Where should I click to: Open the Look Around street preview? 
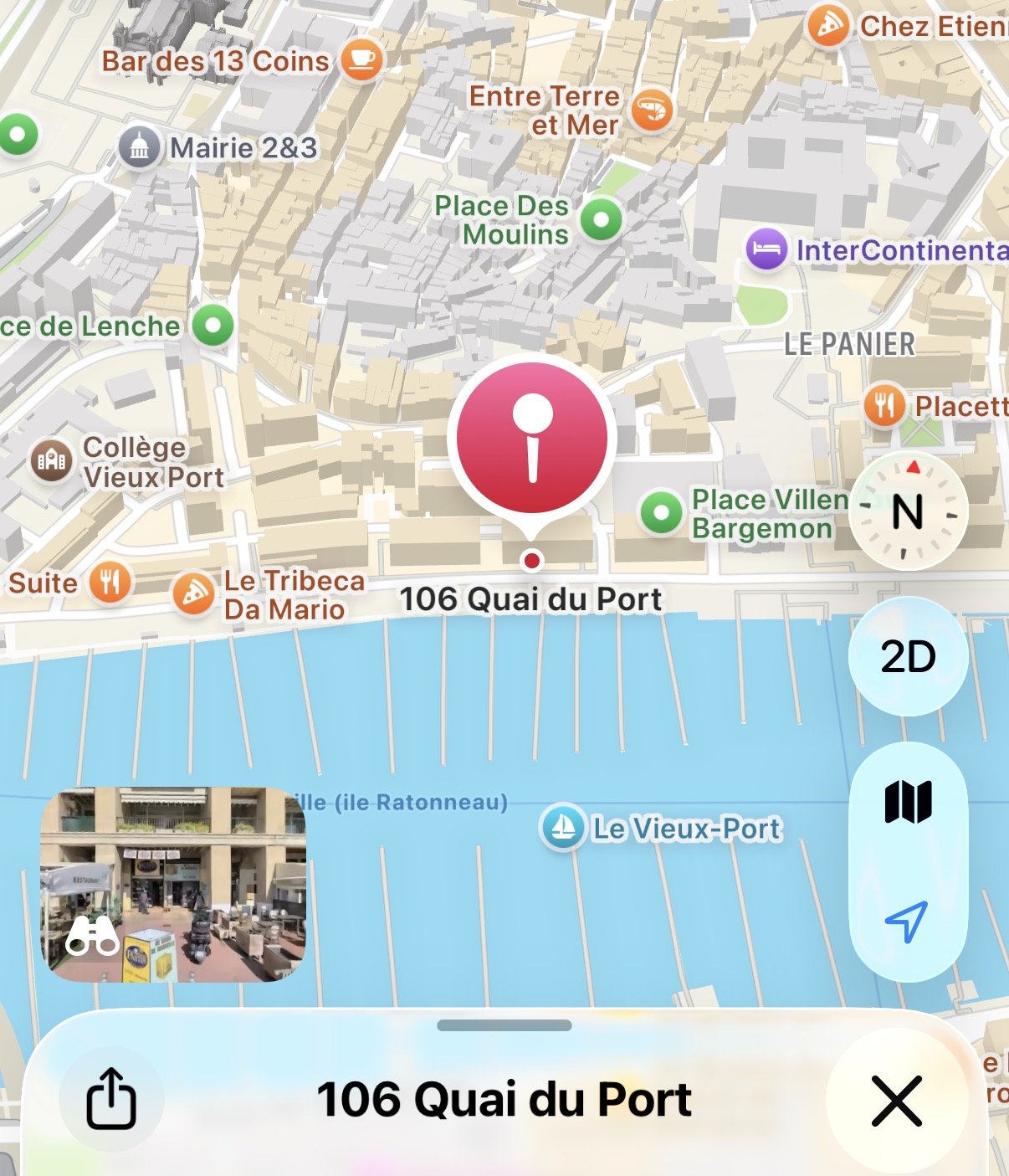(173, 884)
